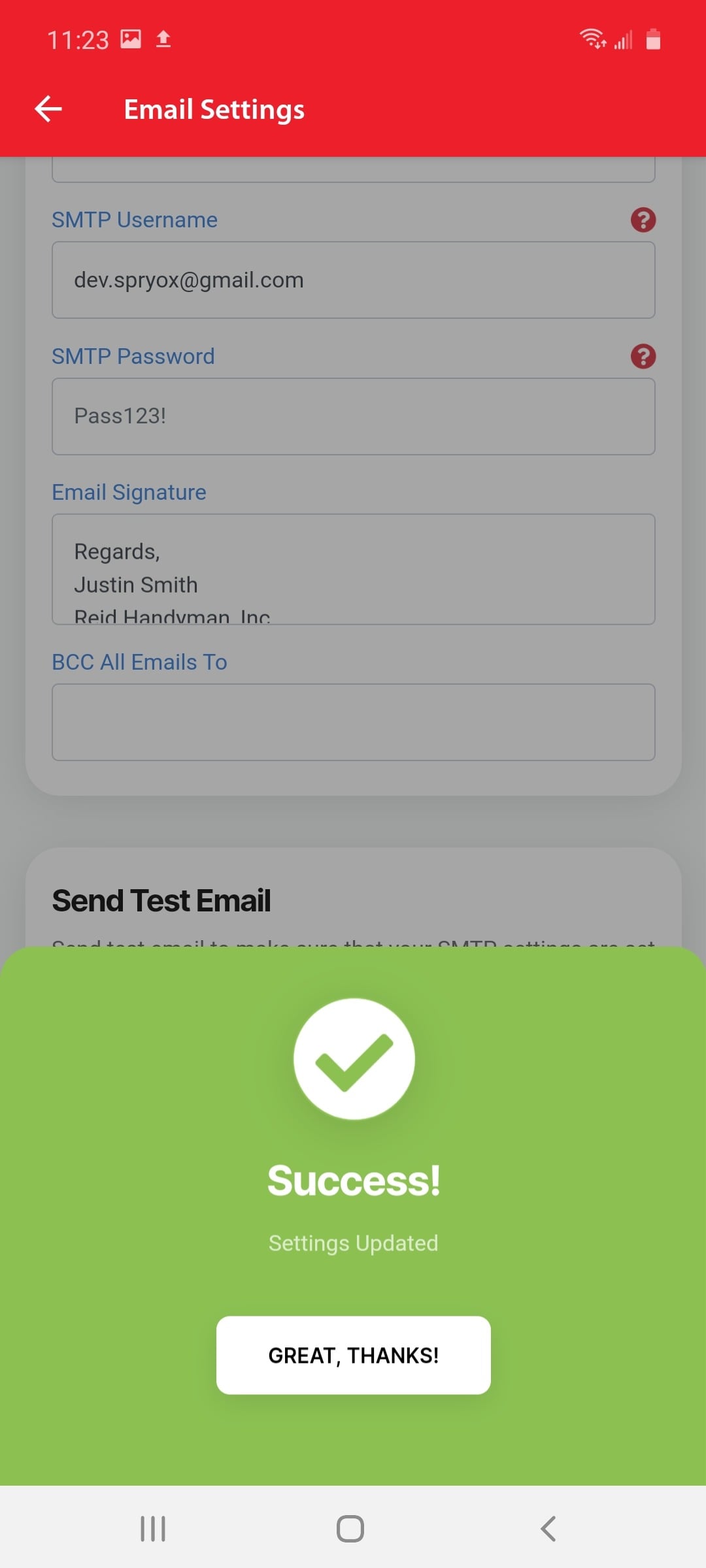Go back from Email Settings

click(48, 109)
